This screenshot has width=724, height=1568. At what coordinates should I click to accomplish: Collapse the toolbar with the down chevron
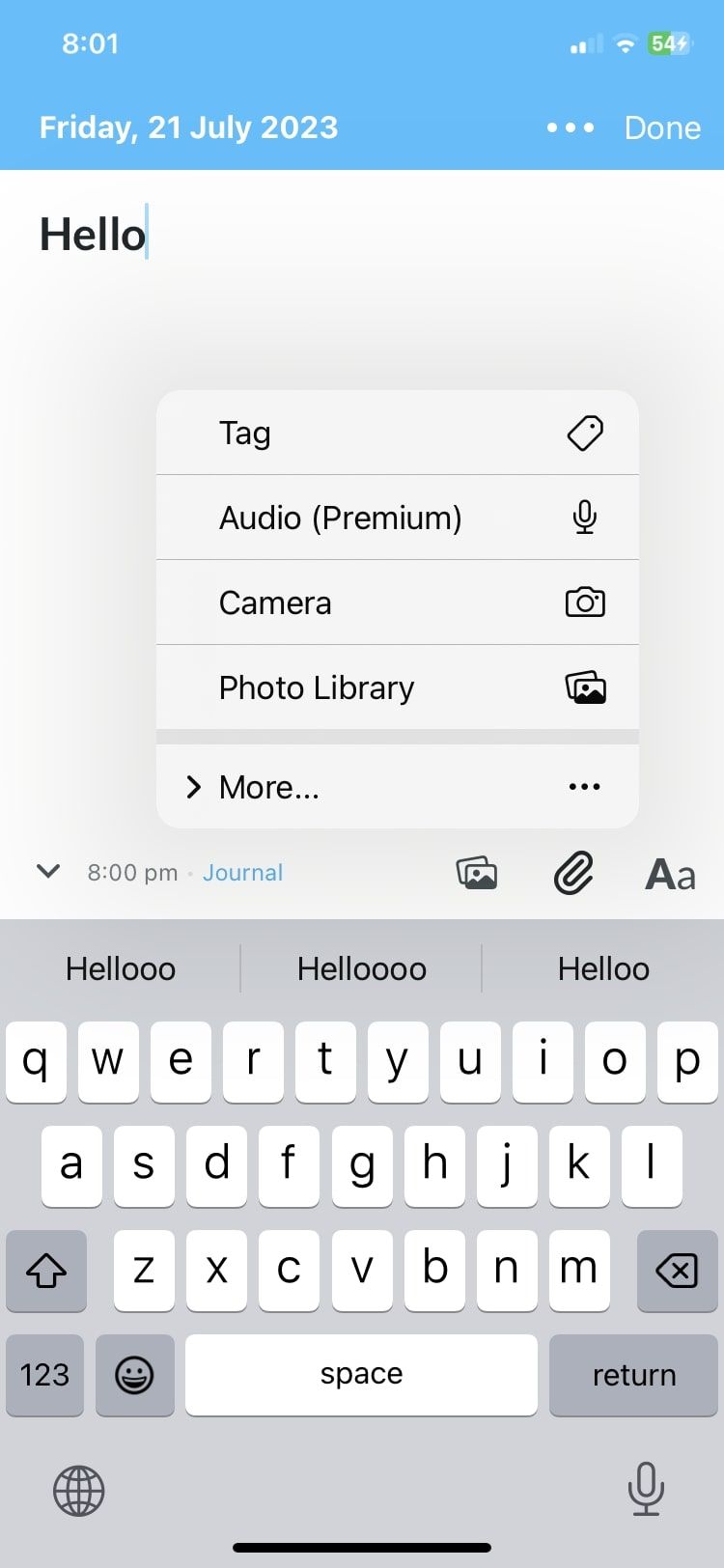(48, 872)
